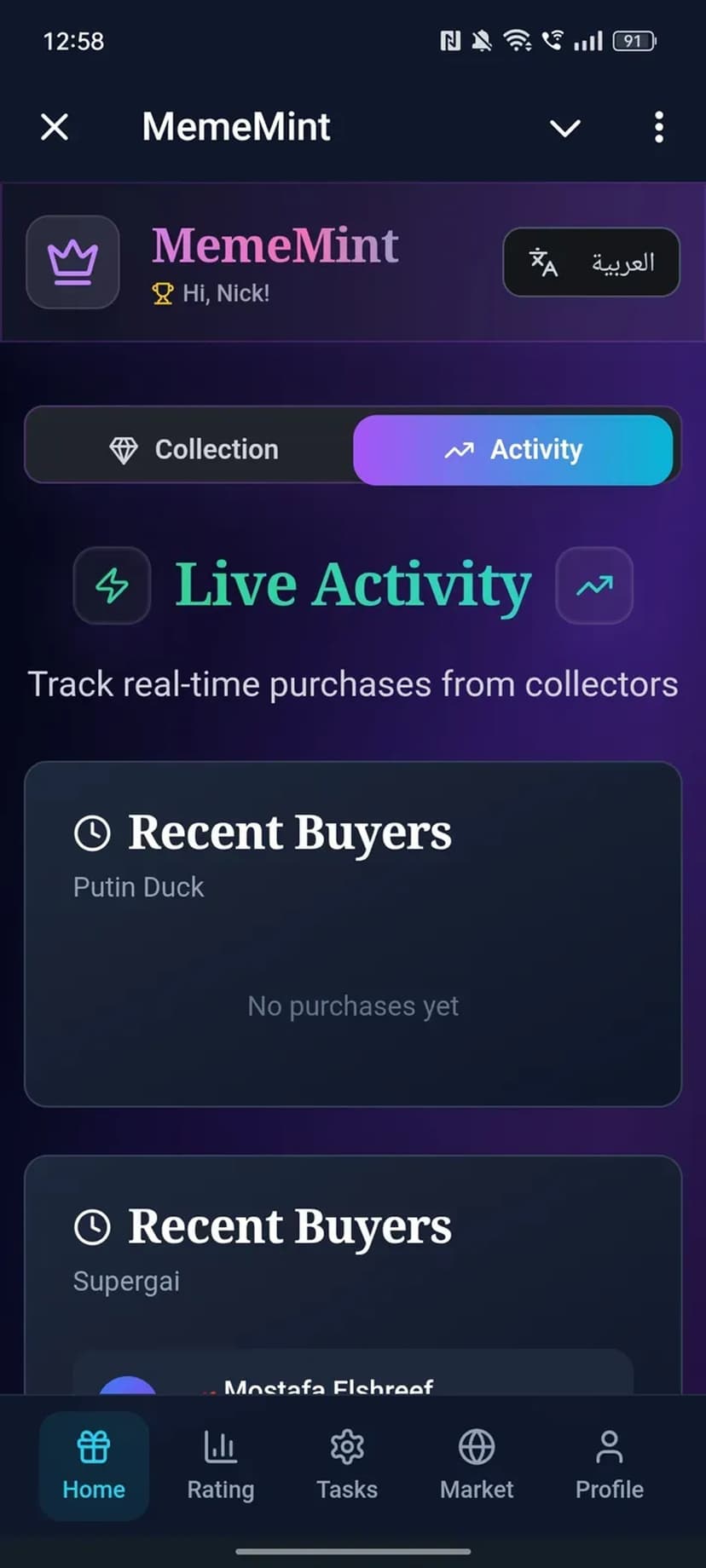Image resolution: width=706 pixels, height=1568 pixels.
Task: Switch to the Profile tab
Action: click(609, 1466)
